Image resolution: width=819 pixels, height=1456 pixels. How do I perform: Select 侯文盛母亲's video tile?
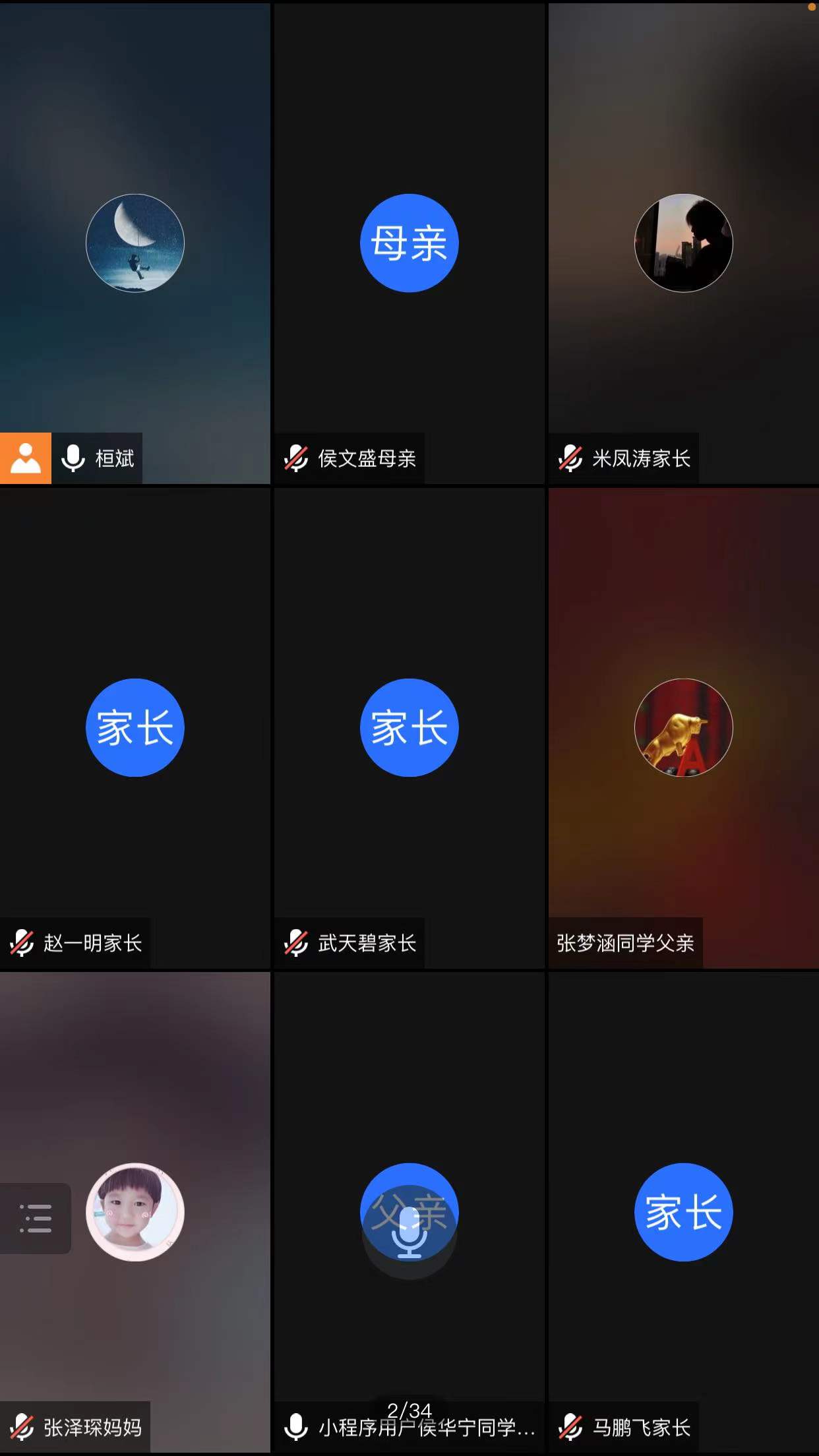pyautogui.click(x=409, y=243)
